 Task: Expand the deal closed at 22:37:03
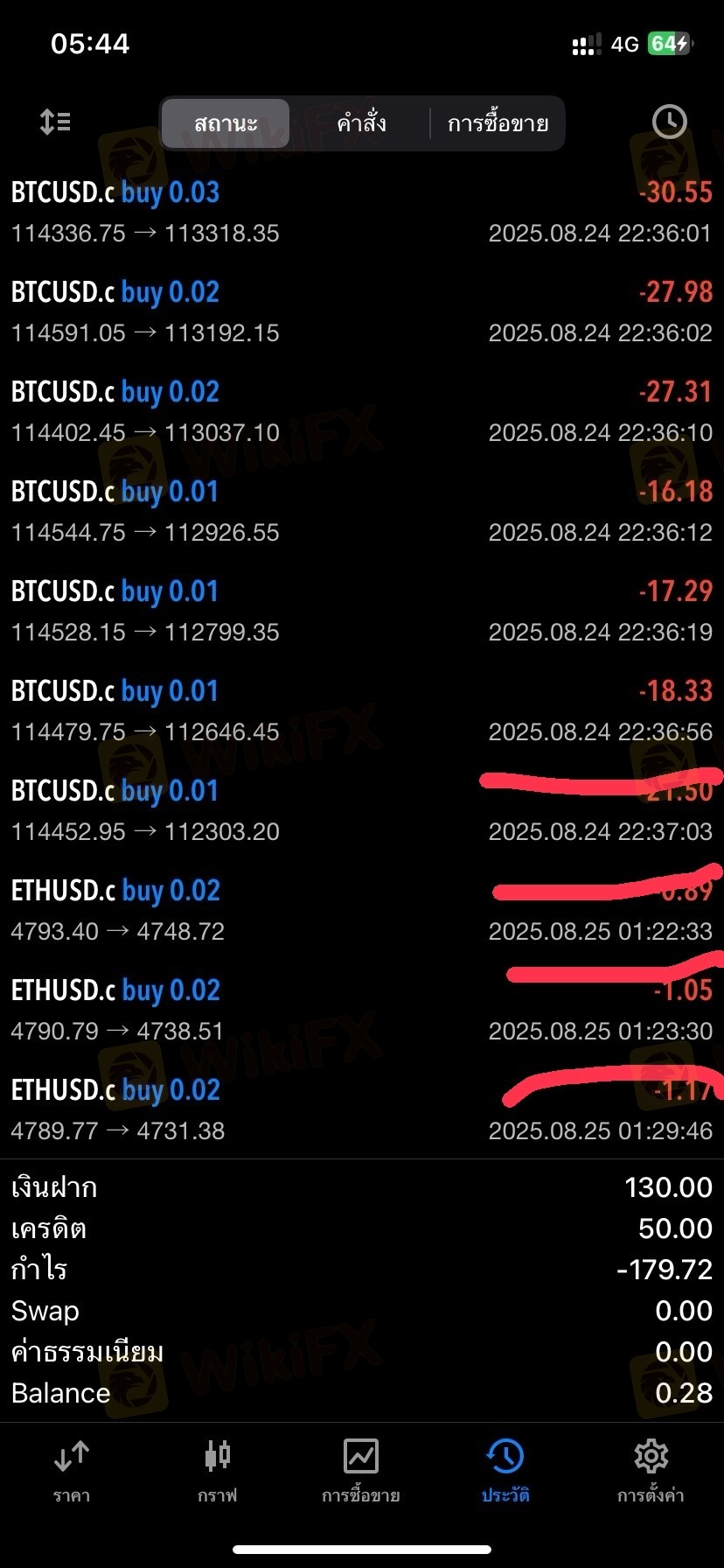(x=361, y=810)
